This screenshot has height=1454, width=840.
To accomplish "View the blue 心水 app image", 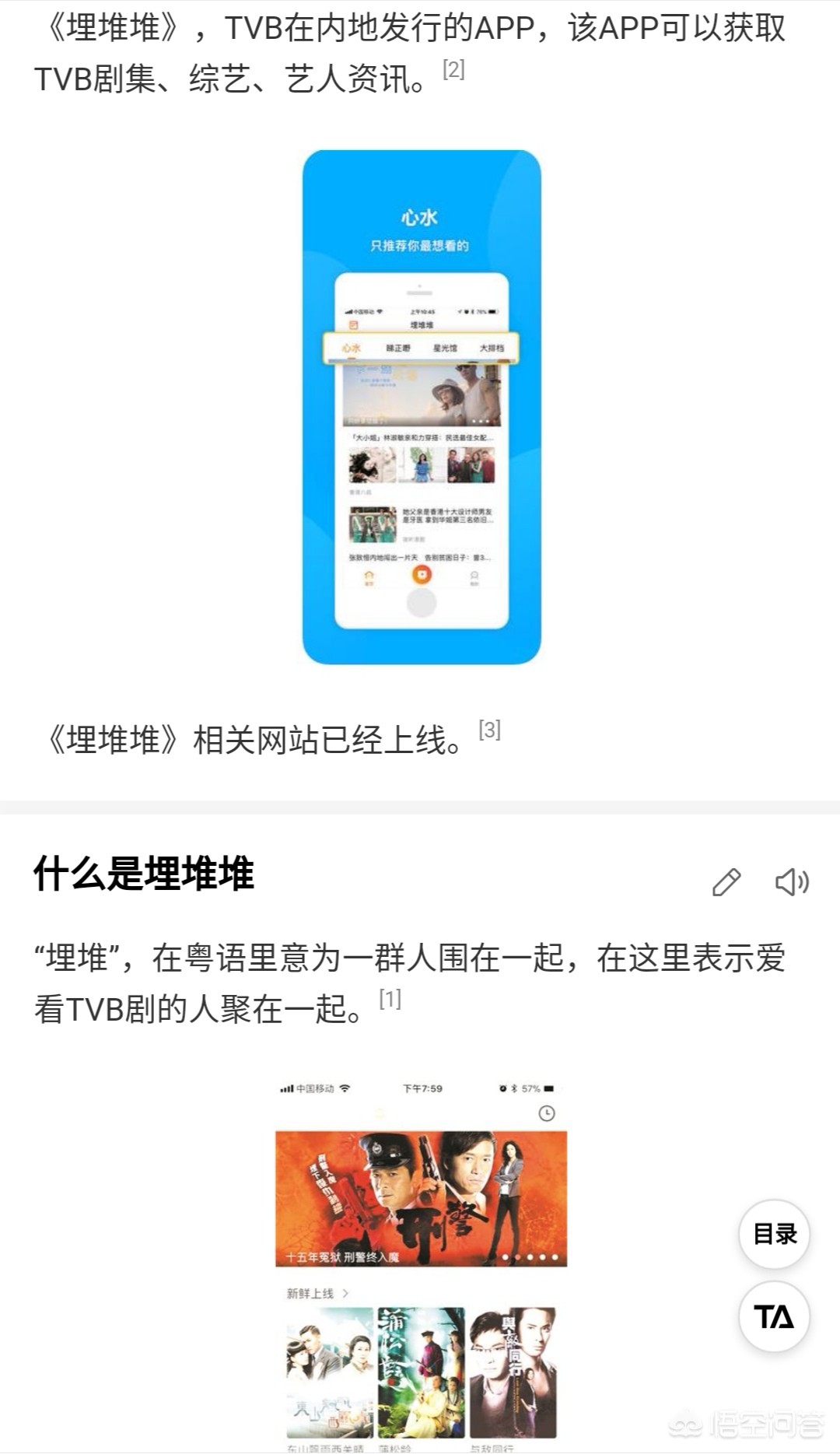I will coord(422,407).
